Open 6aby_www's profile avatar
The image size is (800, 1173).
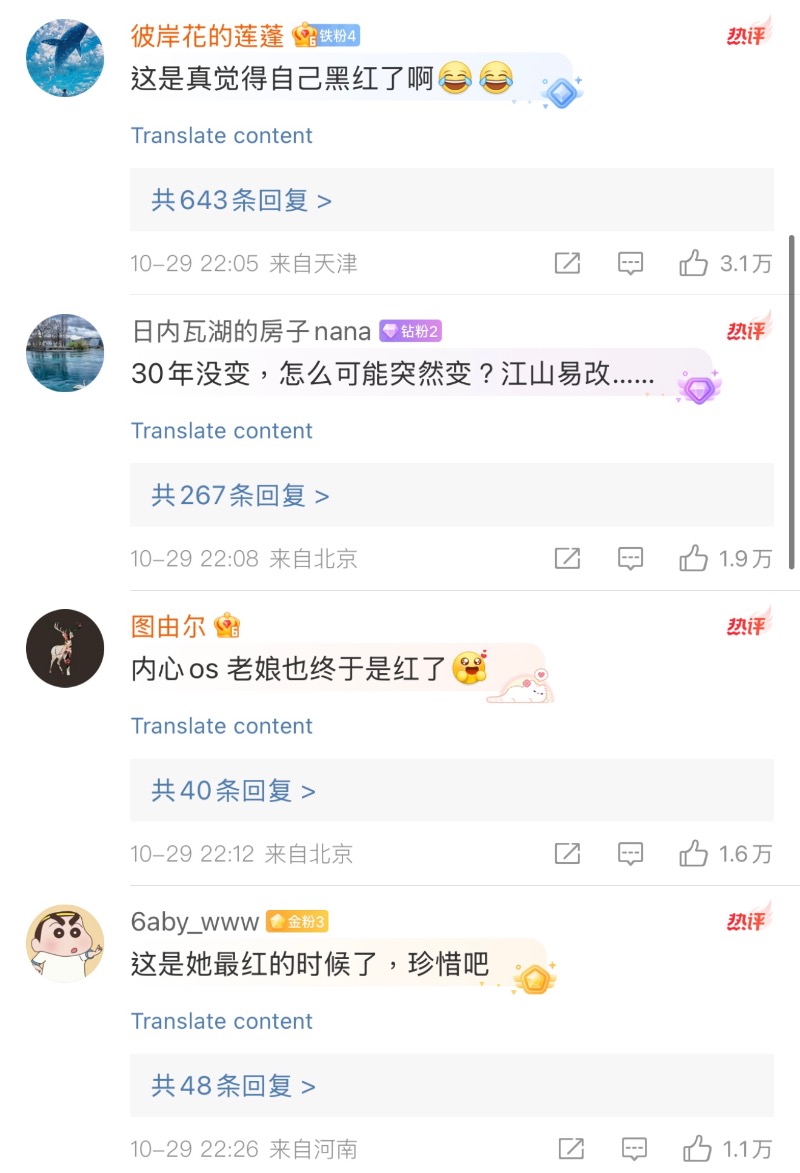pyautogui.click(x=65, y=943)
